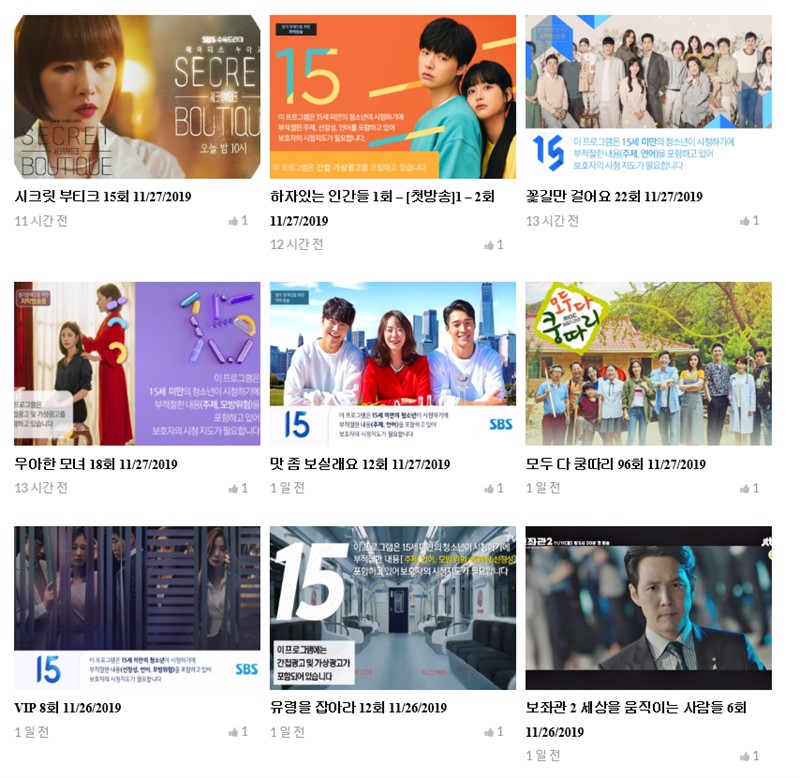Open the 우아한 모녀 18회 thumbnail

[137, 363]
